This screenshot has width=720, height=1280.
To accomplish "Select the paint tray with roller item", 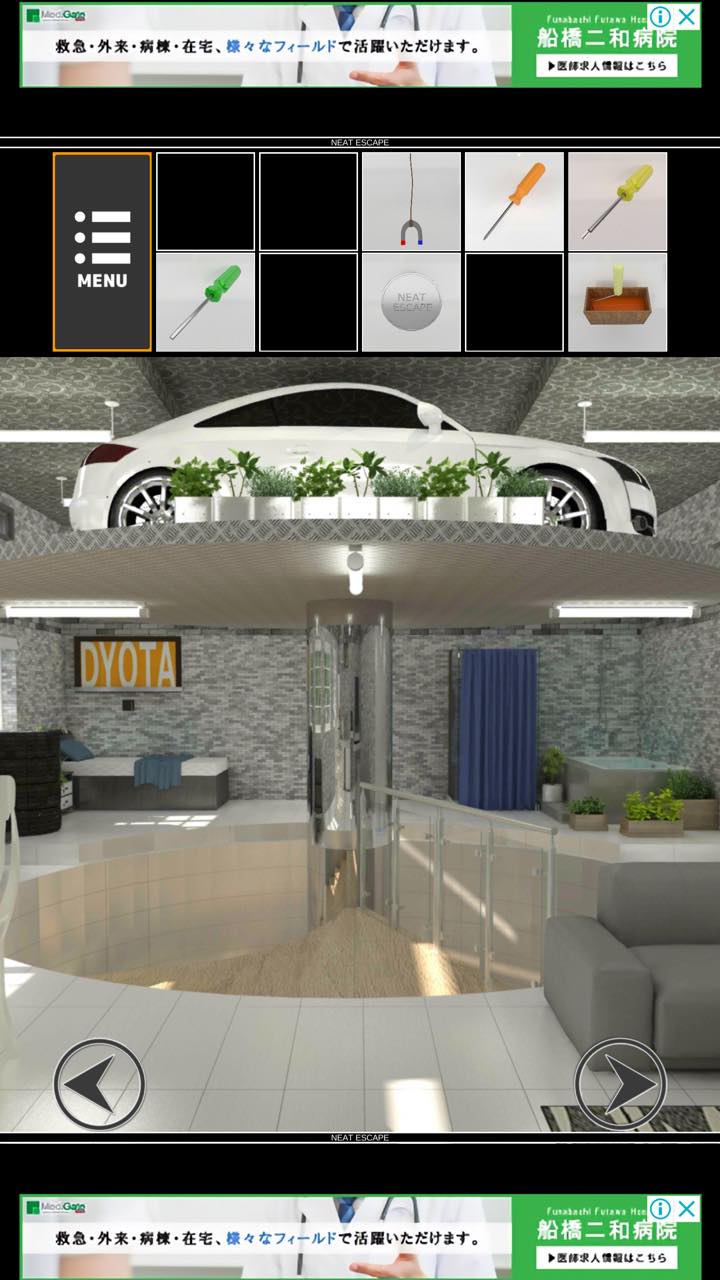I will coord(617,302).
